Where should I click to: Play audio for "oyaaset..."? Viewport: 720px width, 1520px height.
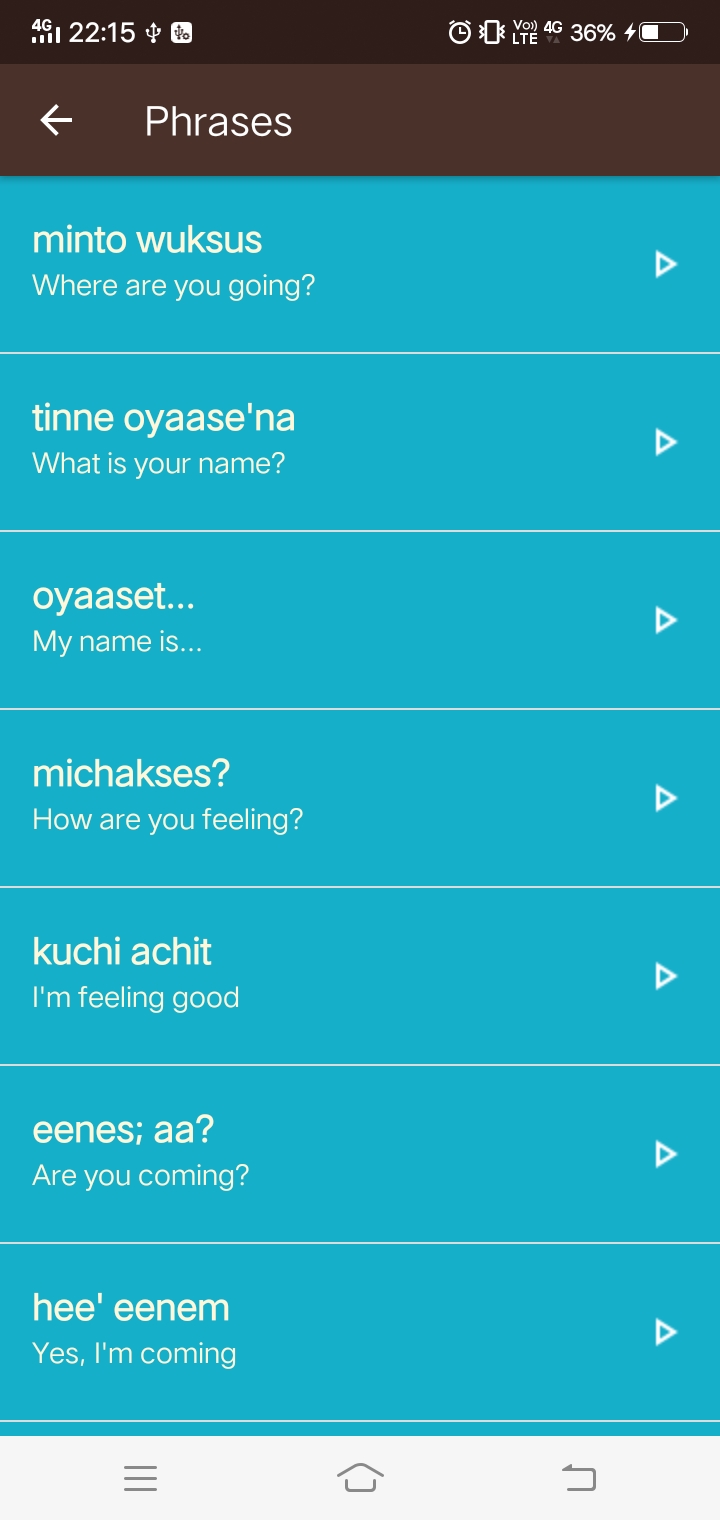pyautogui.click(x=664, y=620)
